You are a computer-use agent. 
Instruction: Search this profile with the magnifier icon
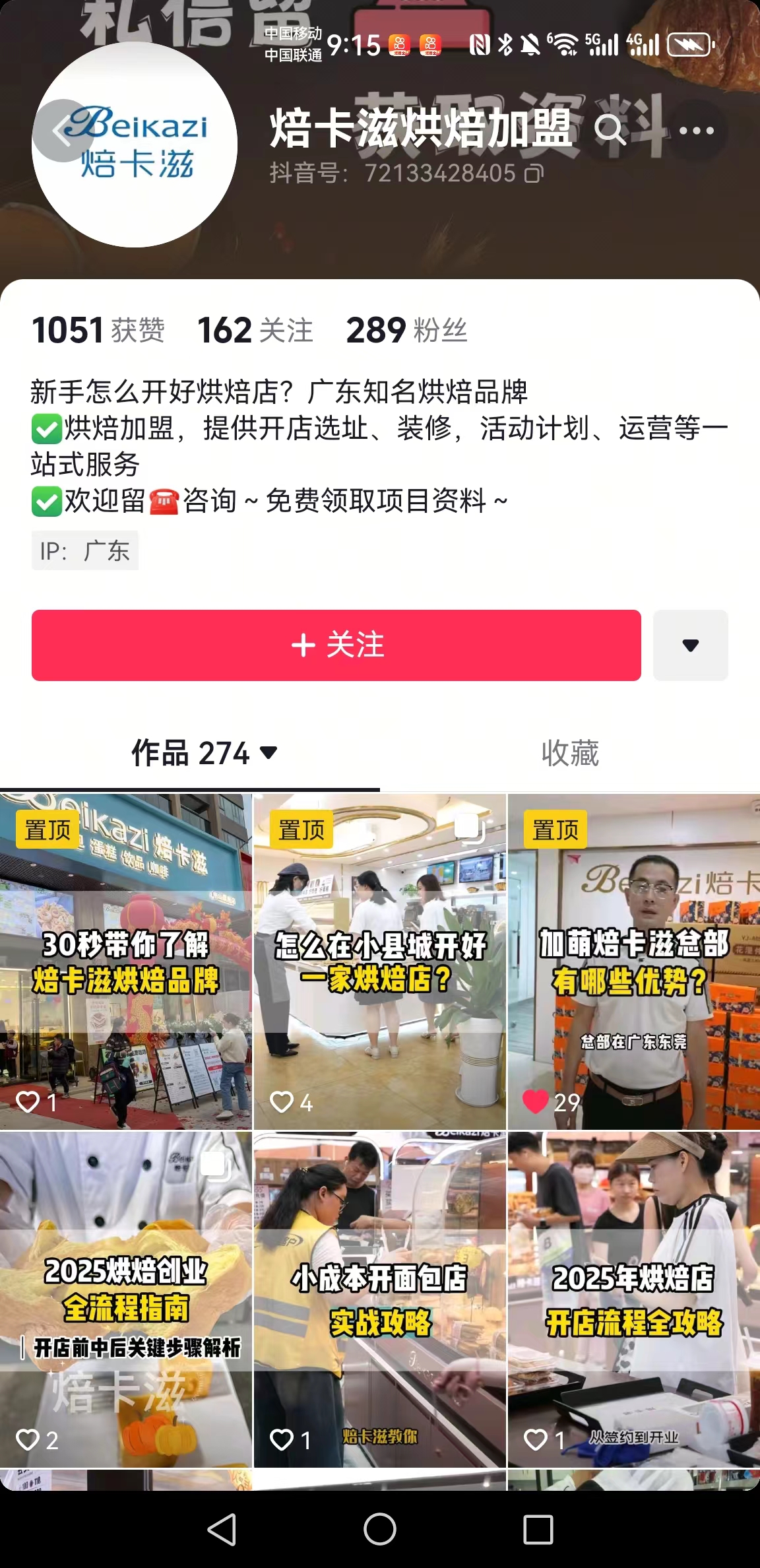pyautogui.click(x=609, y=130)
